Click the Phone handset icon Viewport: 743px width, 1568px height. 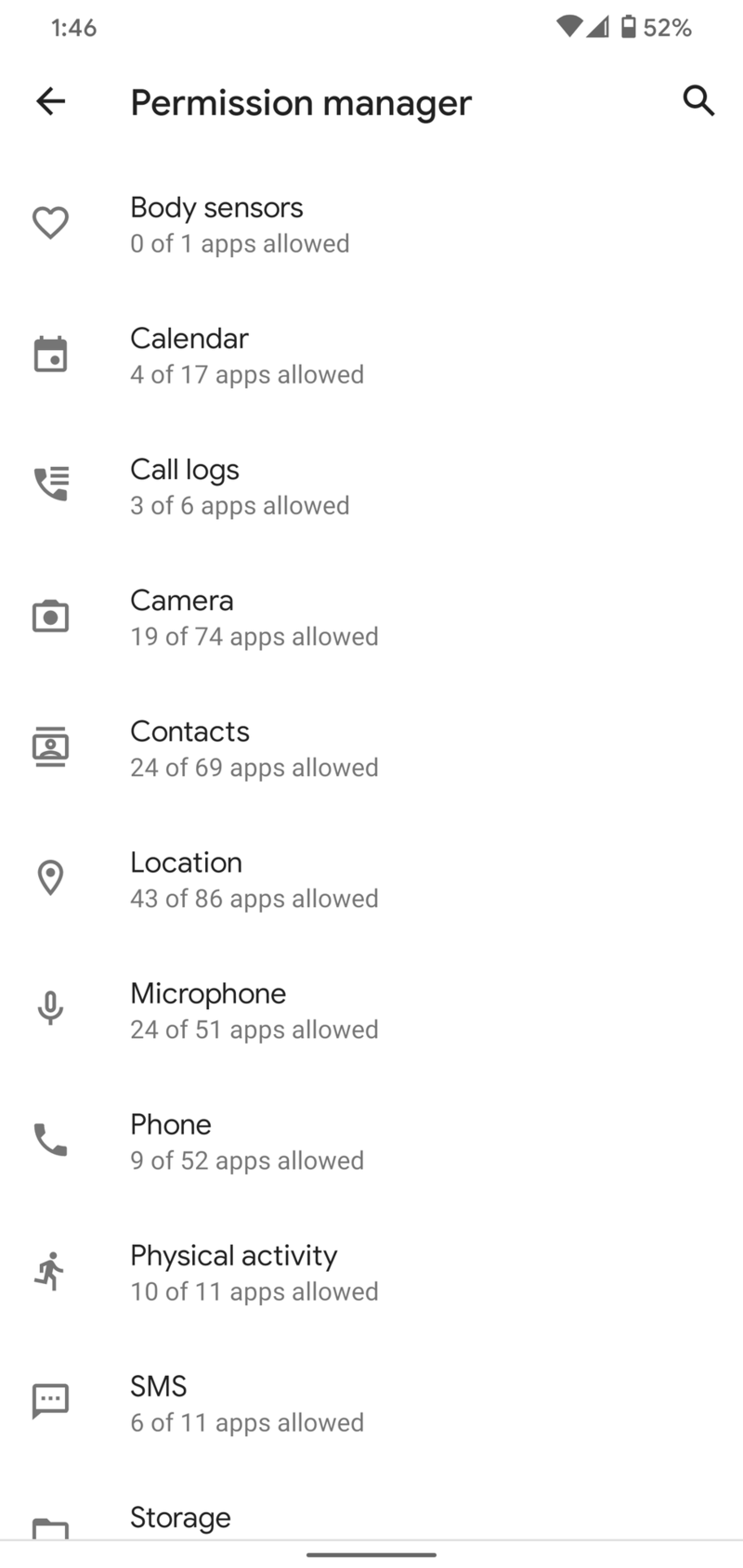(x=51, y=1139)
